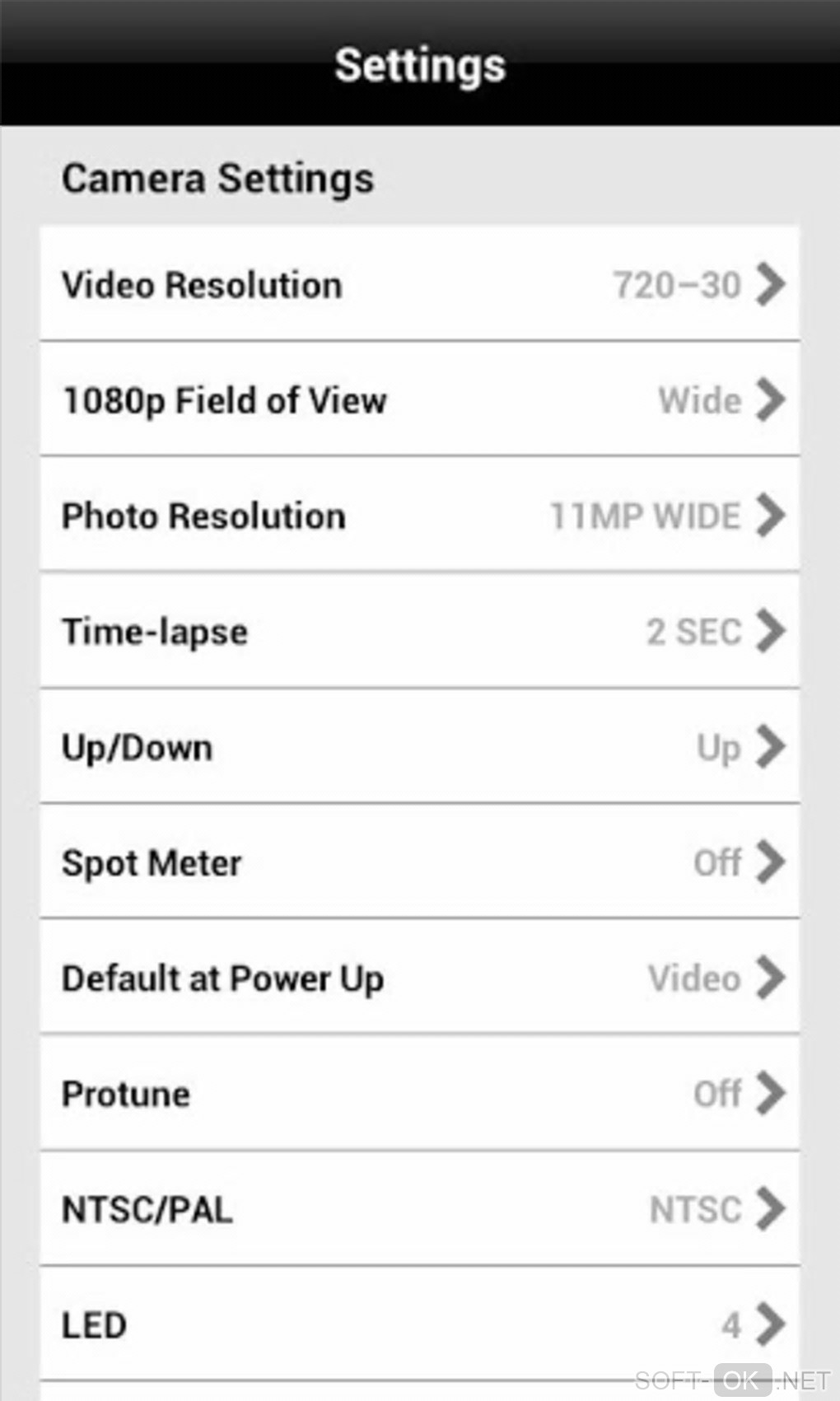Screen dimensions: 840x1401
Task: Open the LED setting row
Action: (420, 1324)
